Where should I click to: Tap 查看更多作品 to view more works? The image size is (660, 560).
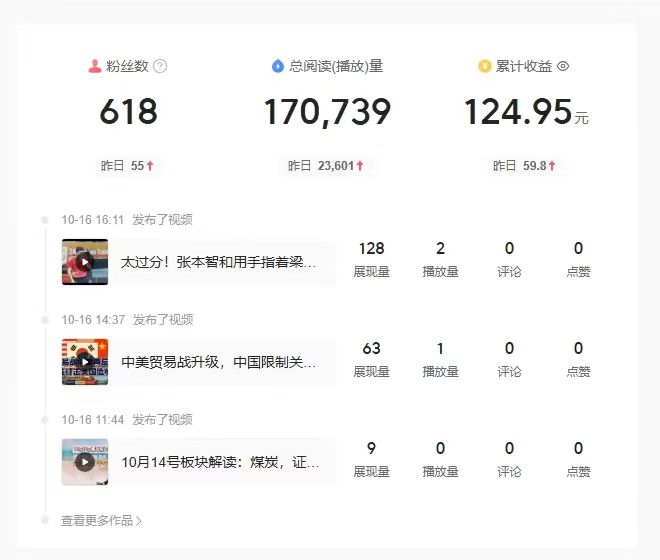(x=101, y=520)
